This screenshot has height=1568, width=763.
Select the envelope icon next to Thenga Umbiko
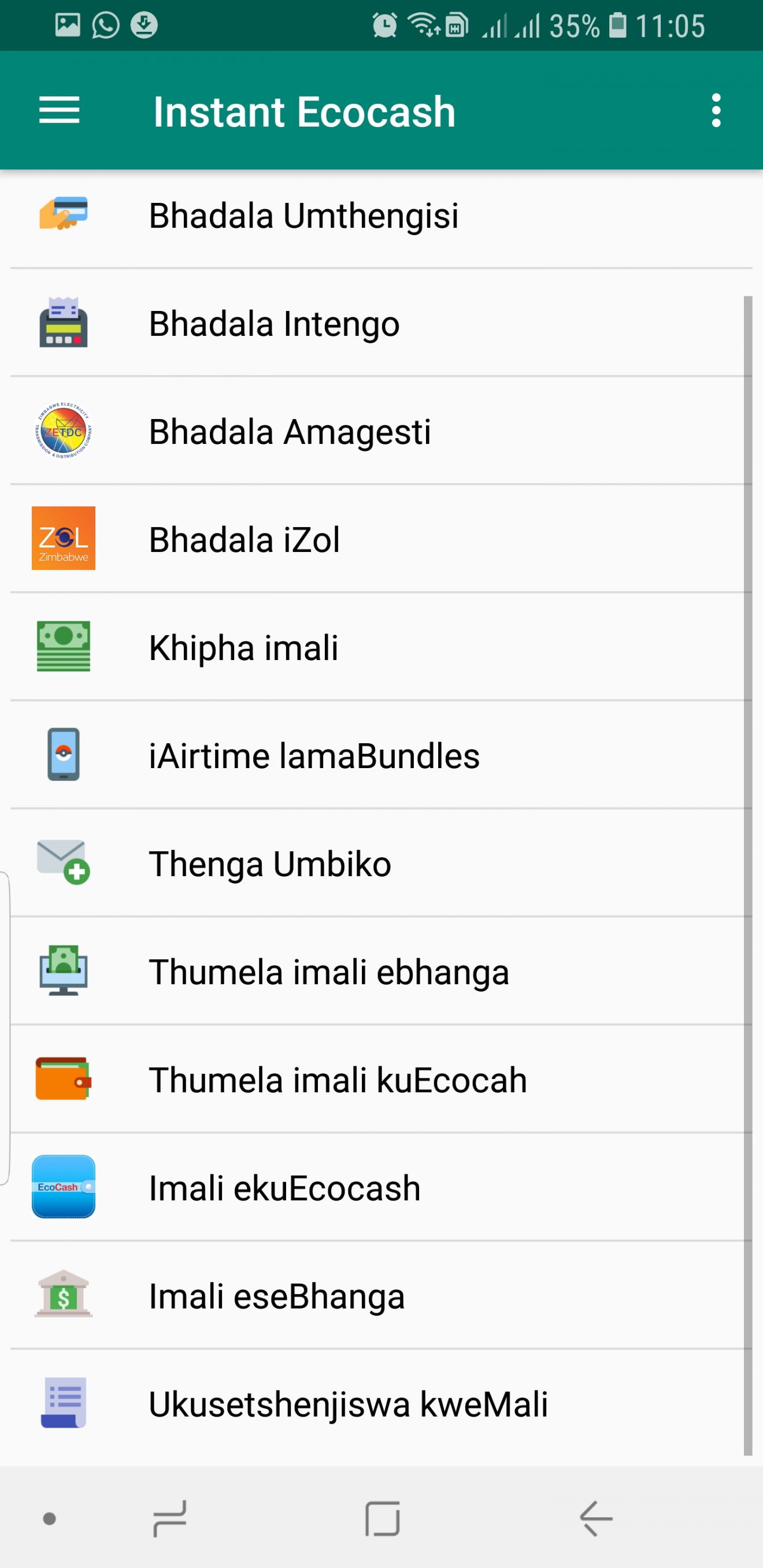(x=64, y=863)
